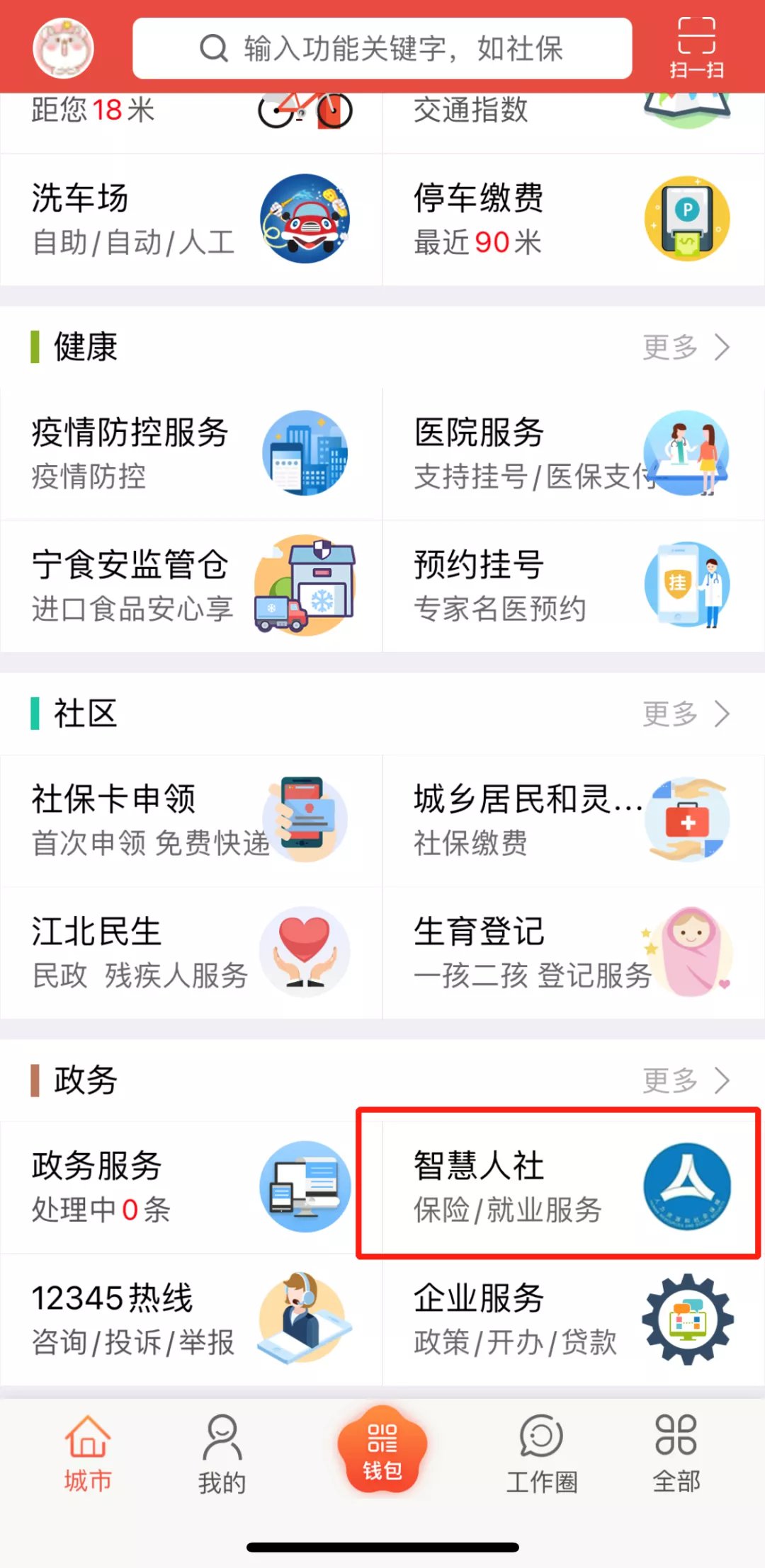
Task: Open 医院服务 hospital services
Action: (574, 454)
